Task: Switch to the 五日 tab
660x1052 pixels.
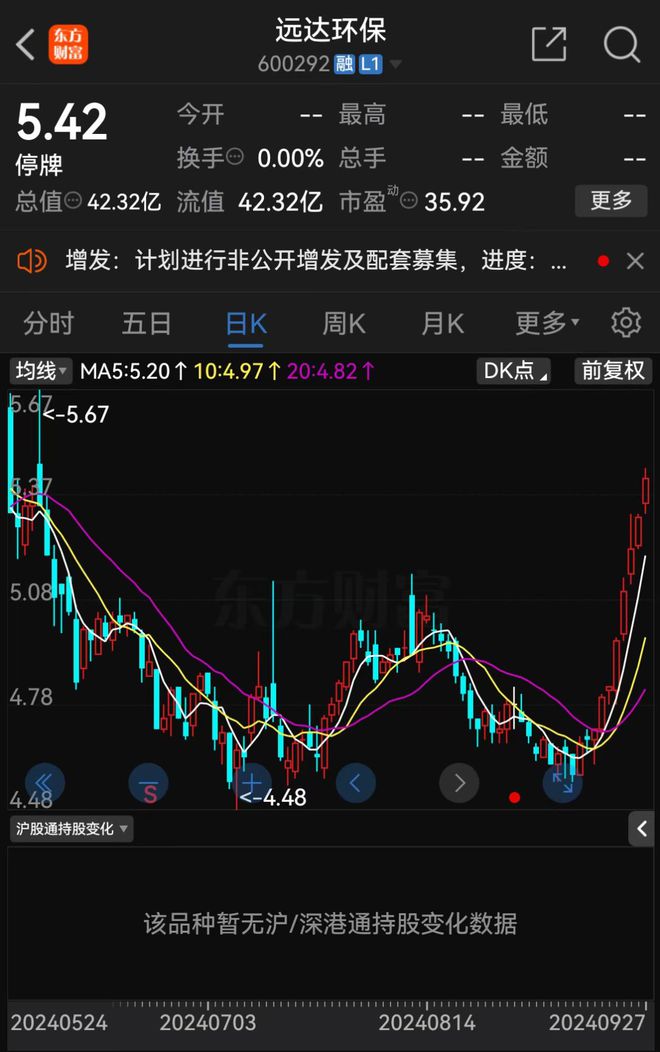Action: (x=146, y=323)
